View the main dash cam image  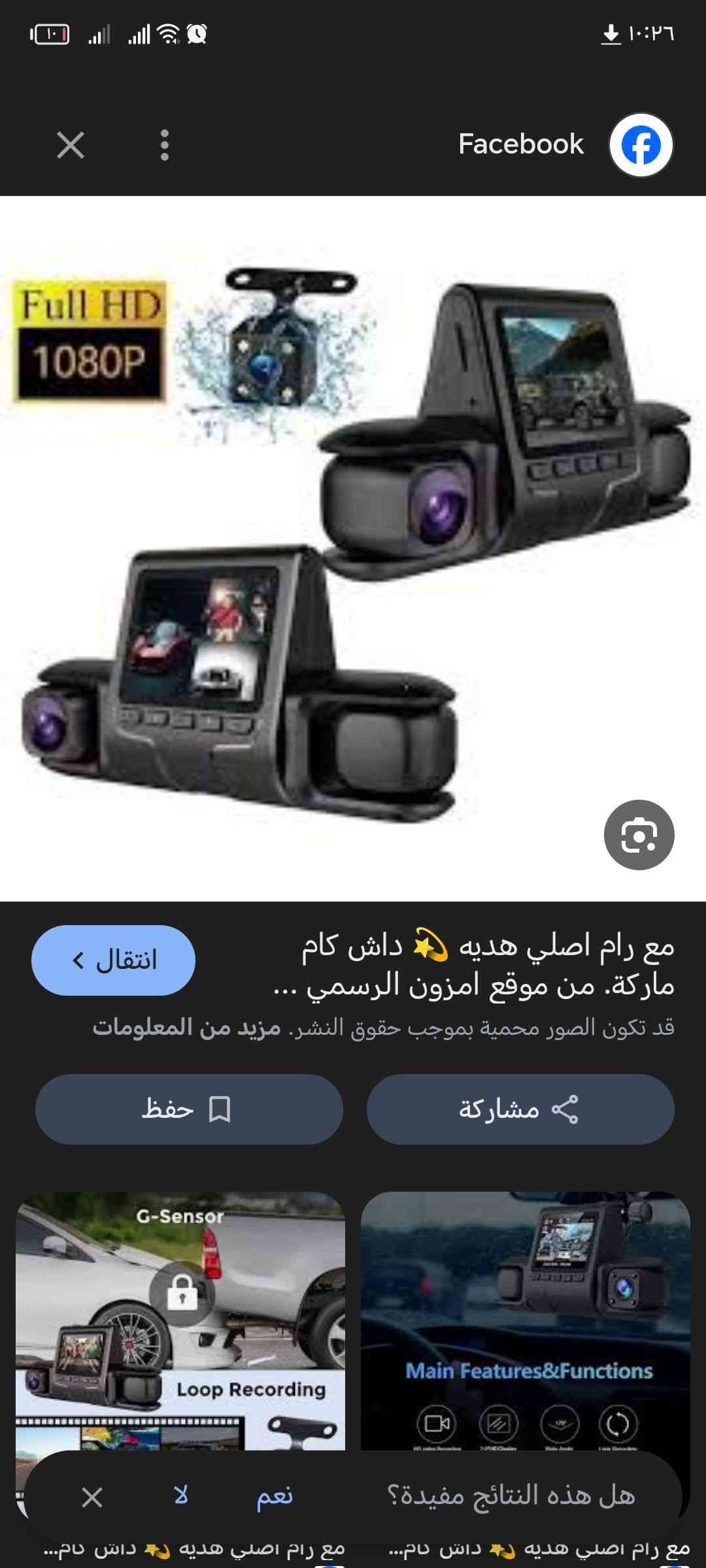pos(353,549)
